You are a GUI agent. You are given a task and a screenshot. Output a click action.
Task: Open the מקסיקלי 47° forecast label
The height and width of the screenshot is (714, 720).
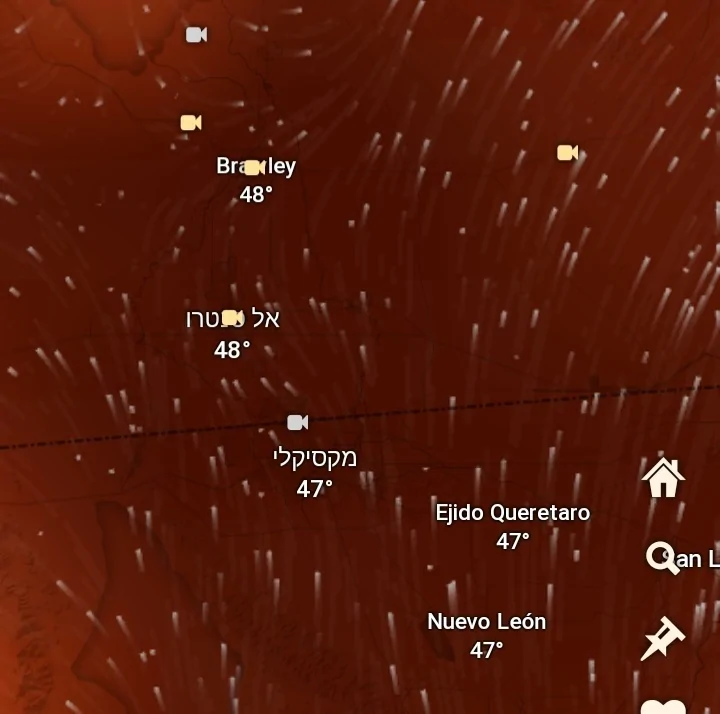click(x=314, y=472)
